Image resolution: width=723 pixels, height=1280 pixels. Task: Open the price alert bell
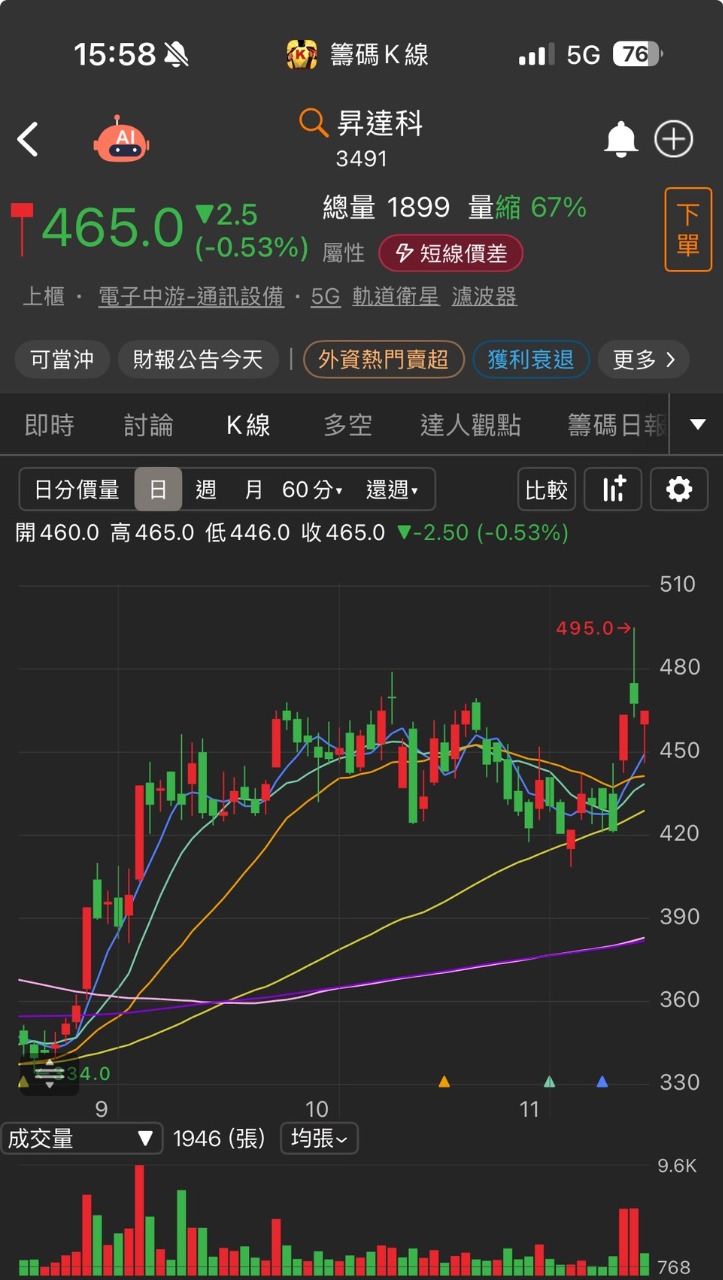pos(620,139)
